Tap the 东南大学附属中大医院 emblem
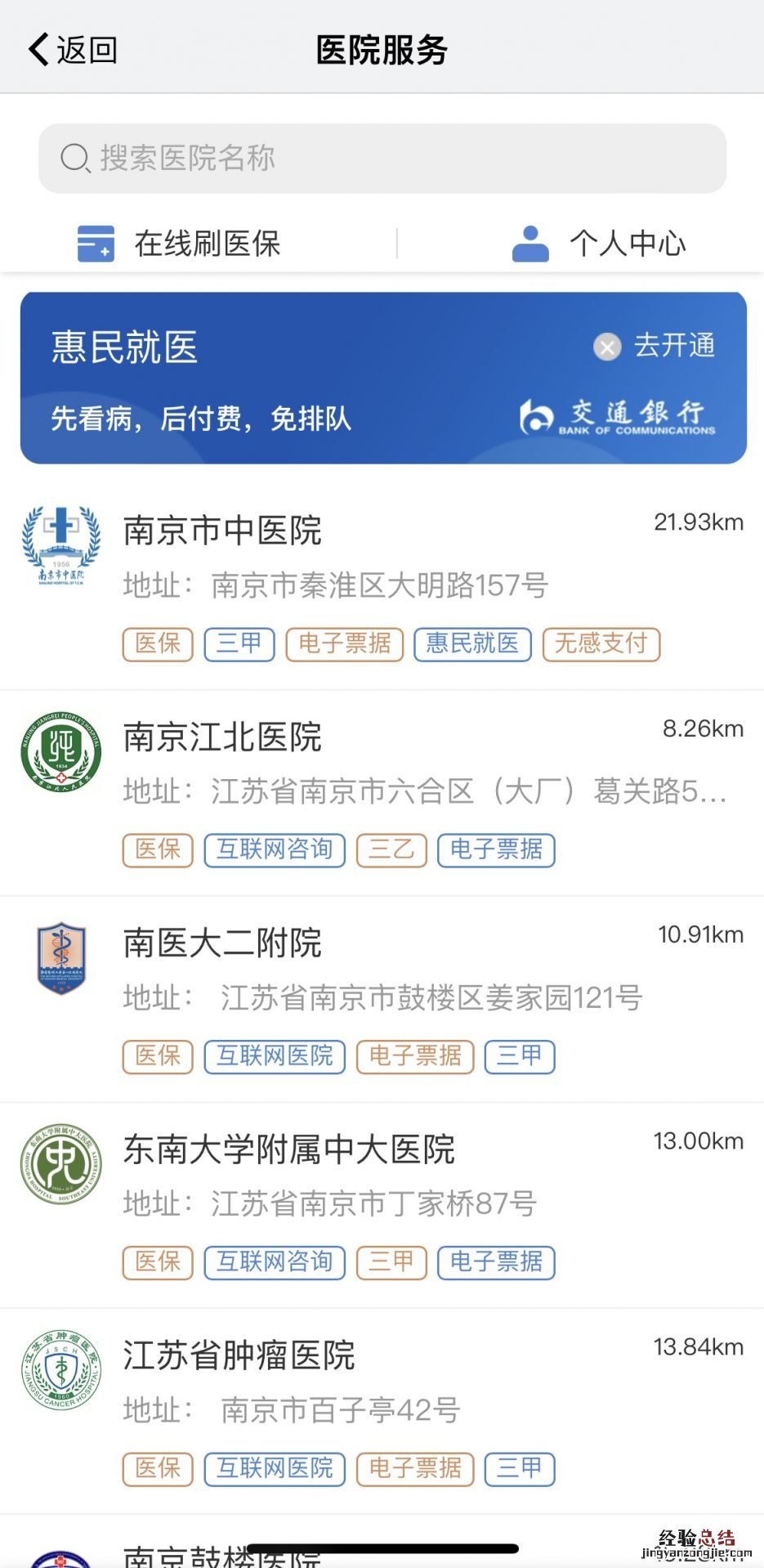Image resolution: width=764 pixels, height=1568 pixels. pos(60,1165)
